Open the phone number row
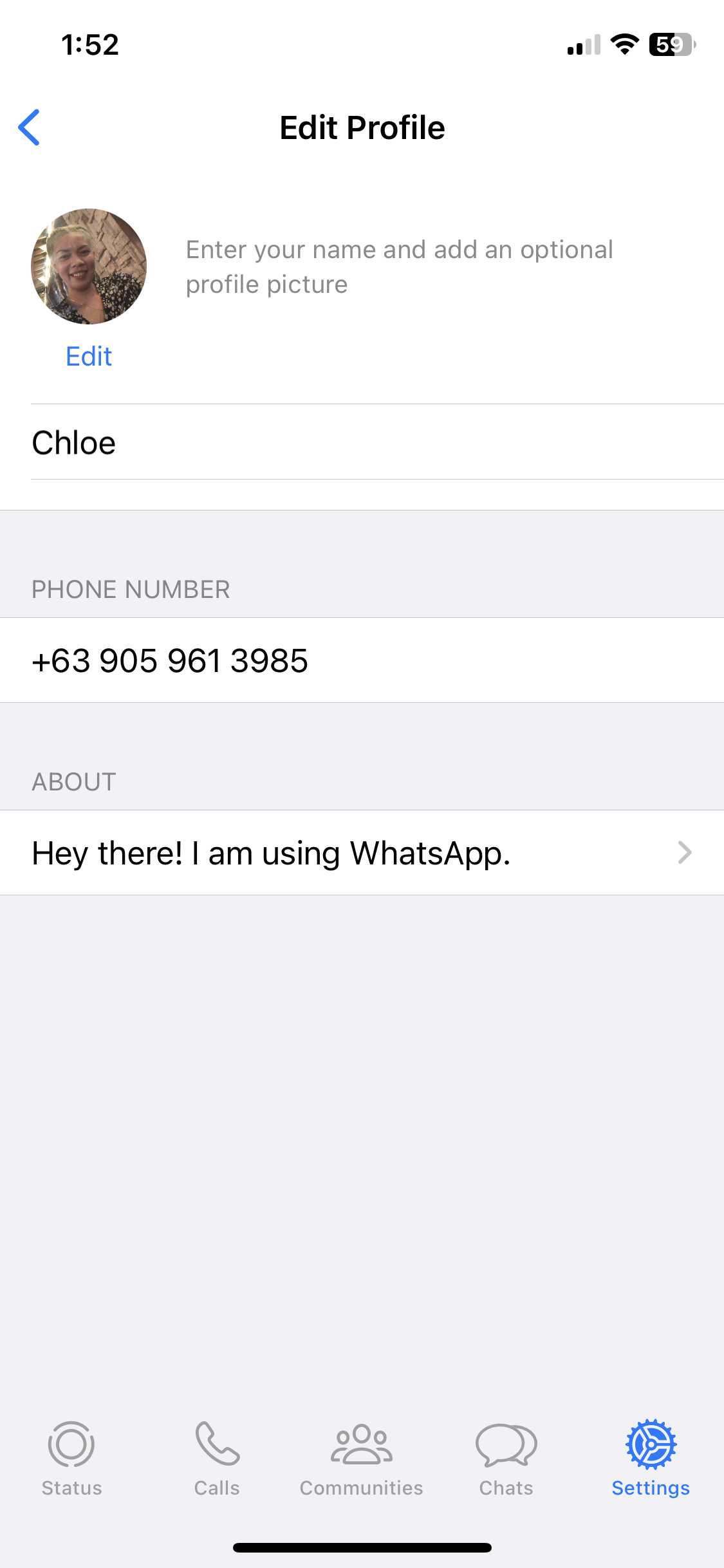Screen dimensions: 724x1568 click(x=362, y=660)
